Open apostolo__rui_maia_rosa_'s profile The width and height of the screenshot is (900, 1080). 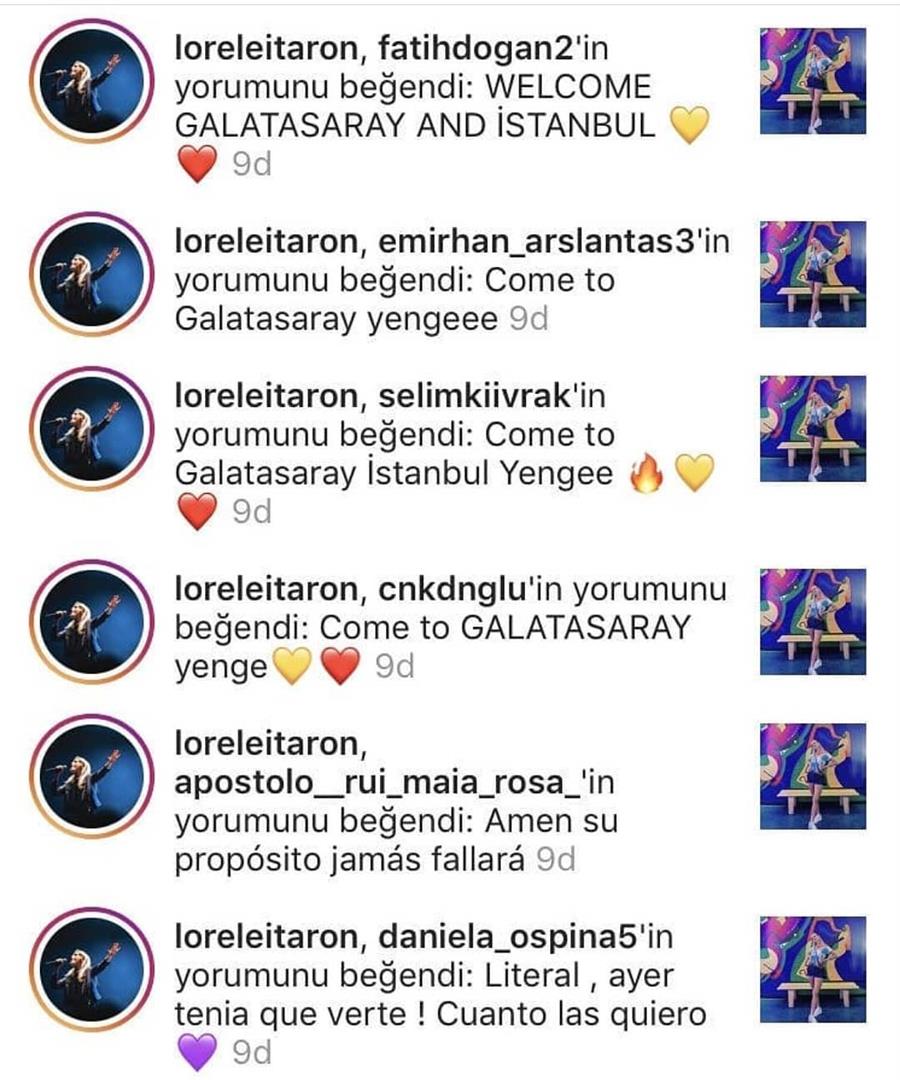tap(377, 783)
